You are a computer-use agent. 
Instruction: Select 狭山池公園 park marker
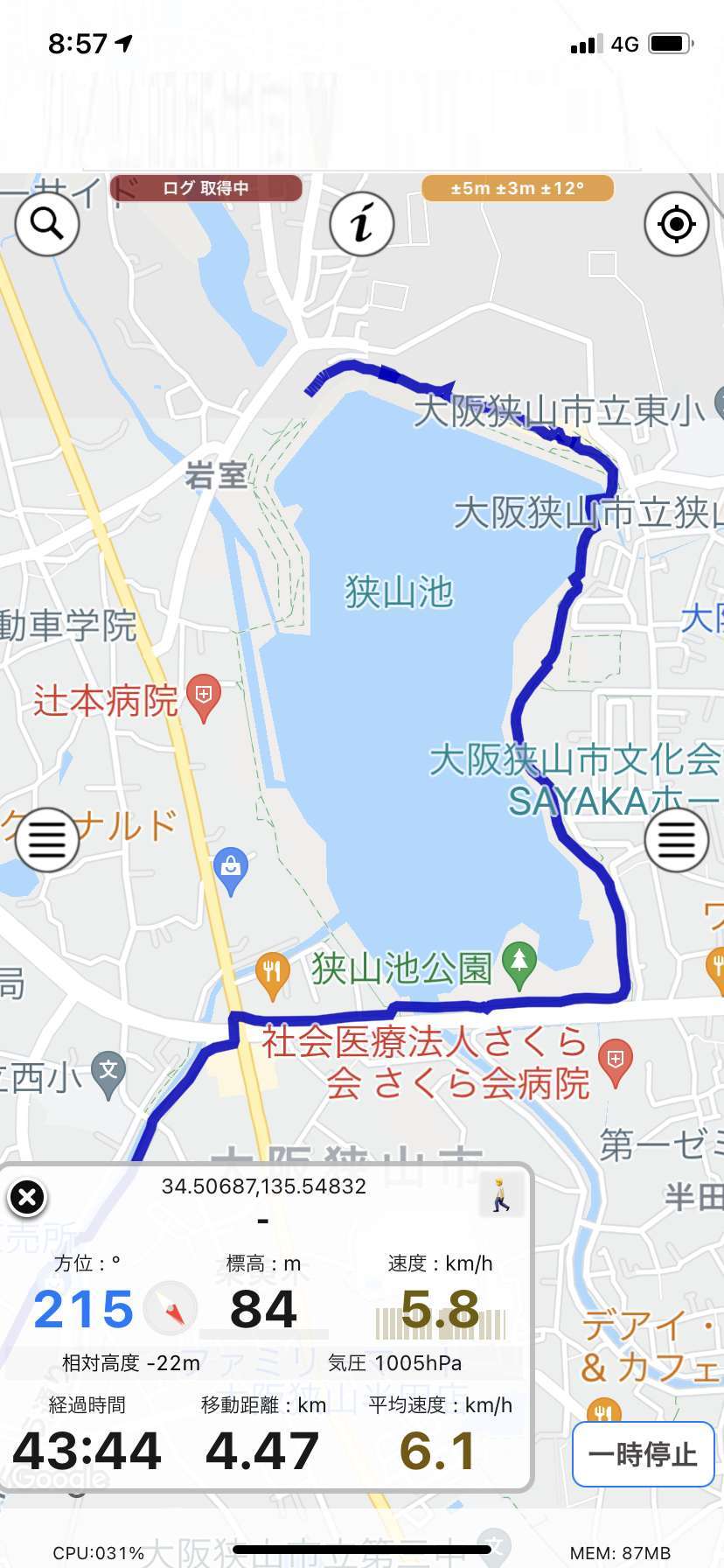pyautogui.click(x=520, y=965)
